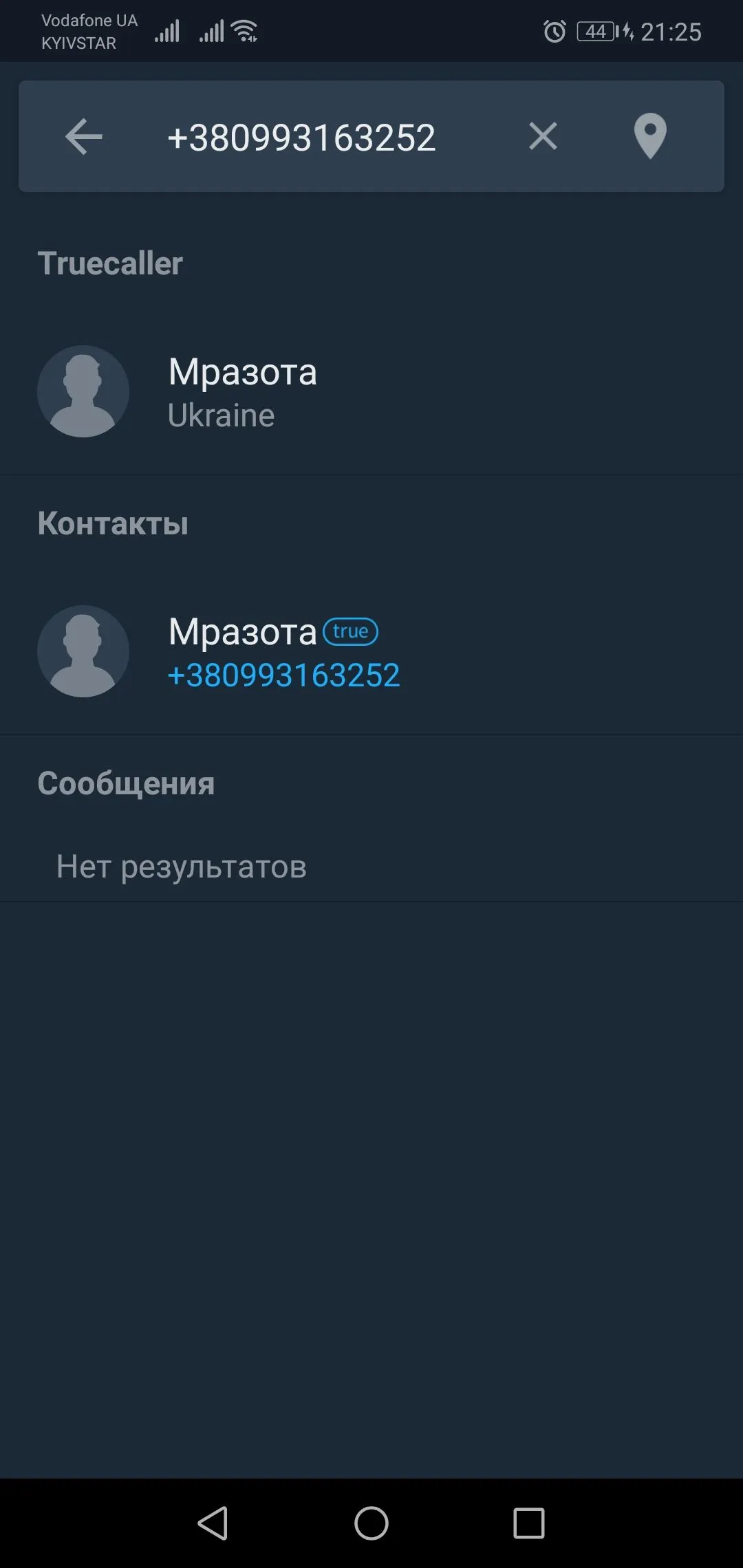Go back using the search bar arrow
Viewport: 743px width, 1568px height.
(84, 137)
